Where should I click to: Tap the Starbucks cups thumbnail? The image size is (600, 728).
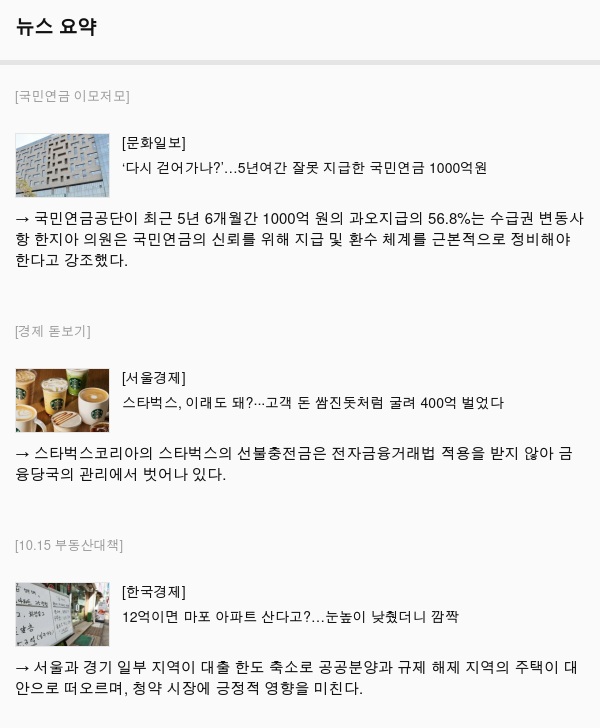(62, 400)
